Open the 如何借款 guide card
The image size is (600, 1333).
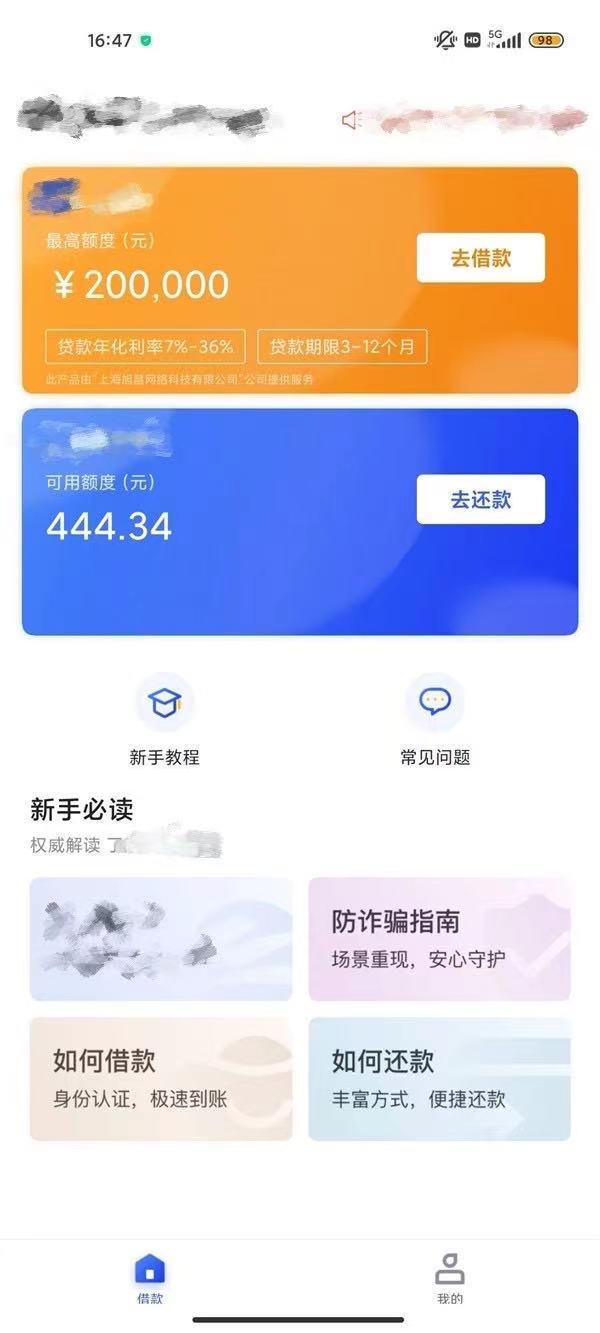click(161, 1079)
